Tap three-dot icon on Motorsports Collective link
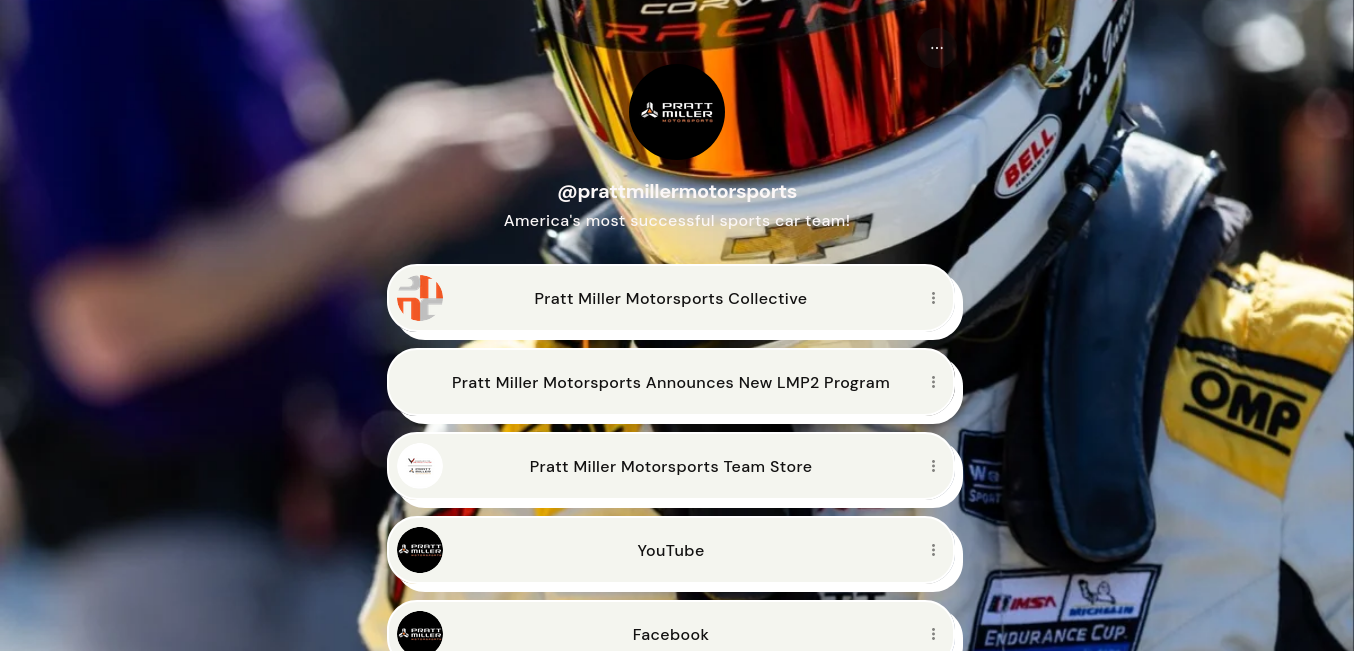The width and height of the screenshot is (1366, 651). click(933, 298)
